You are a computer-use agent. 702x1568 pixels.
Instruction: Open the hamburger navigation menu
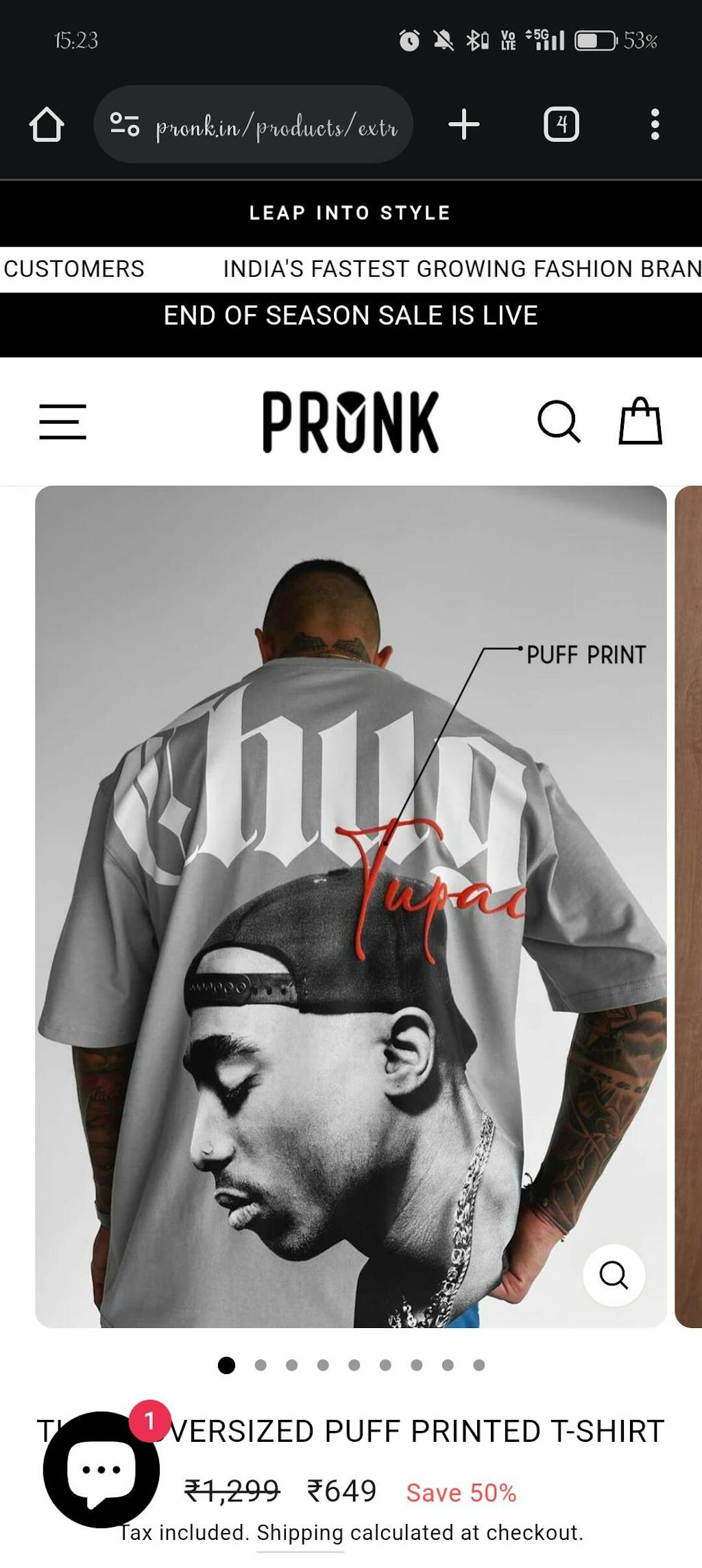point(62,421)
